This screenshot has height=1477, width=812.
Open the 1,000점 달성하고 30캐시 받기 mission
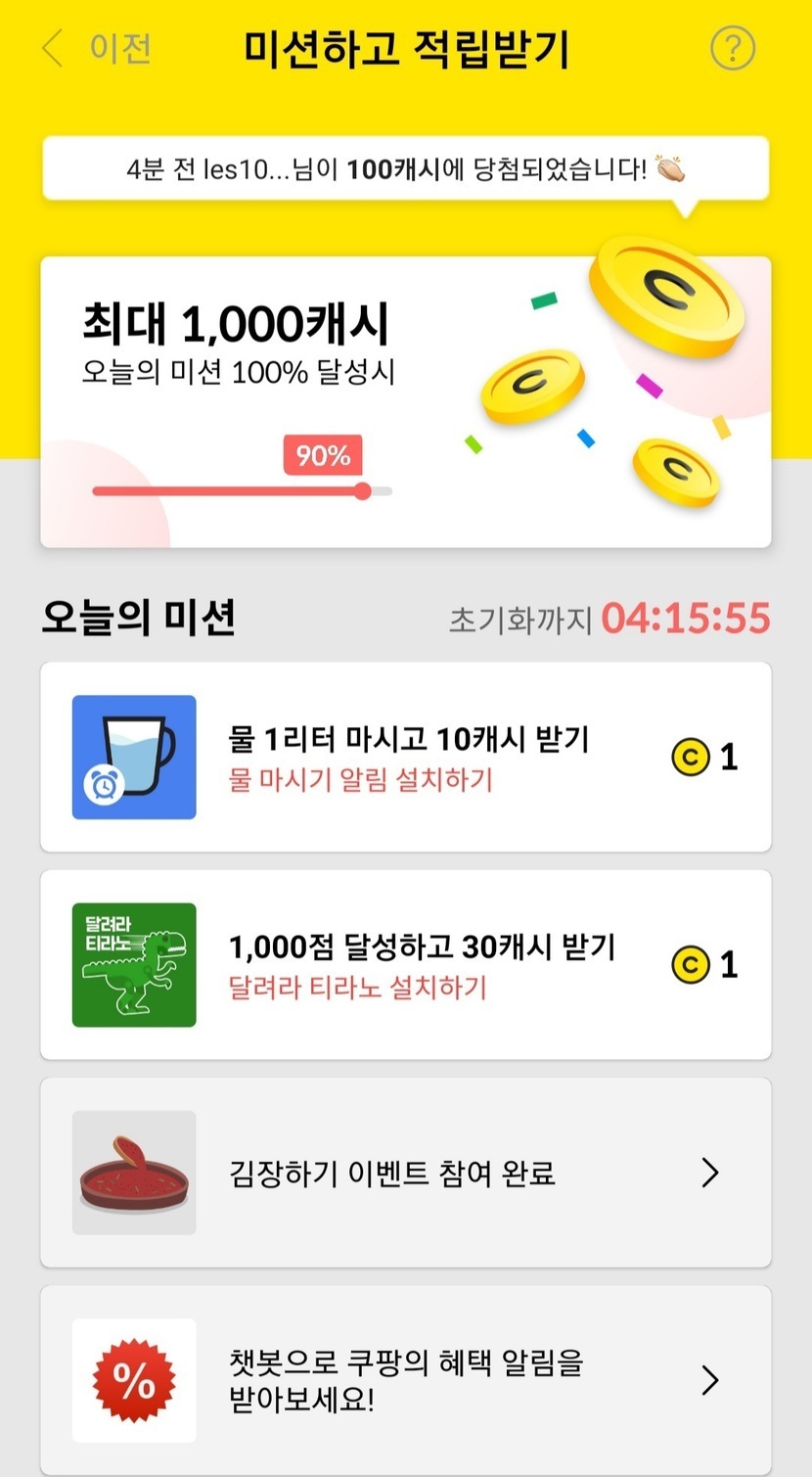click(405, 964)
